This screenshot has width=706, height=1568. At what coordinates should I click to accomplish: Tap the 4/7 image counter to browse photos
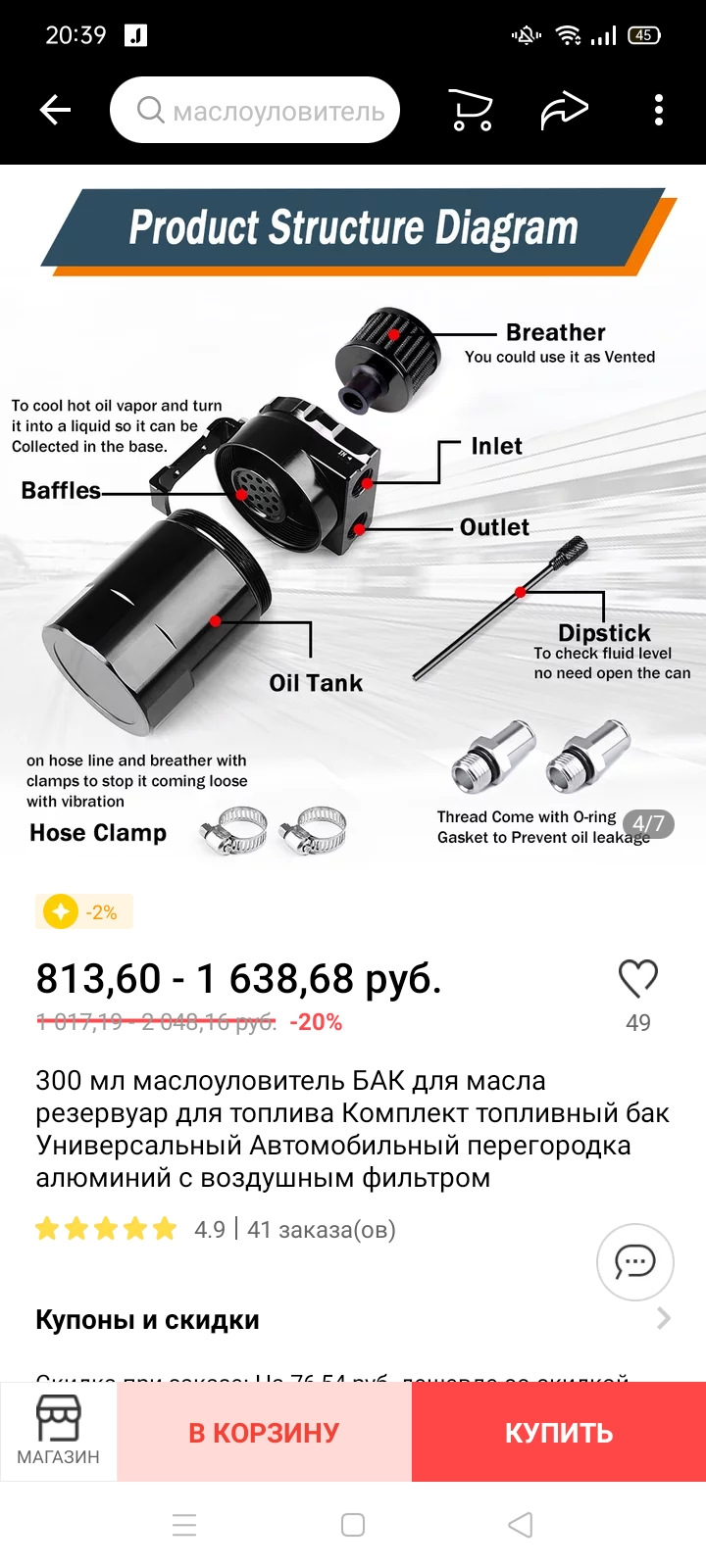click(649, 824)
